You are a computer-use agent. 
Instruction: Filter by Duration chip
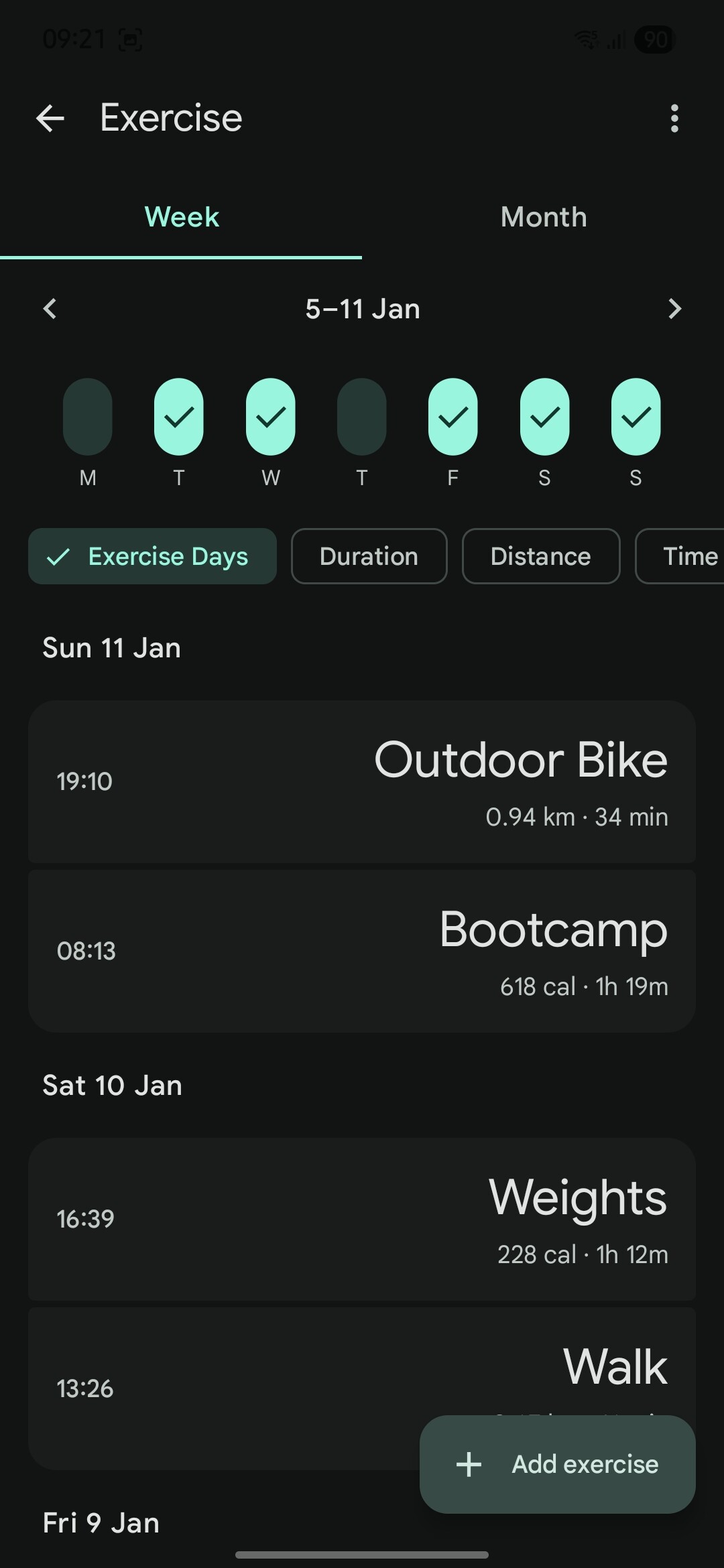click(369, 556)
